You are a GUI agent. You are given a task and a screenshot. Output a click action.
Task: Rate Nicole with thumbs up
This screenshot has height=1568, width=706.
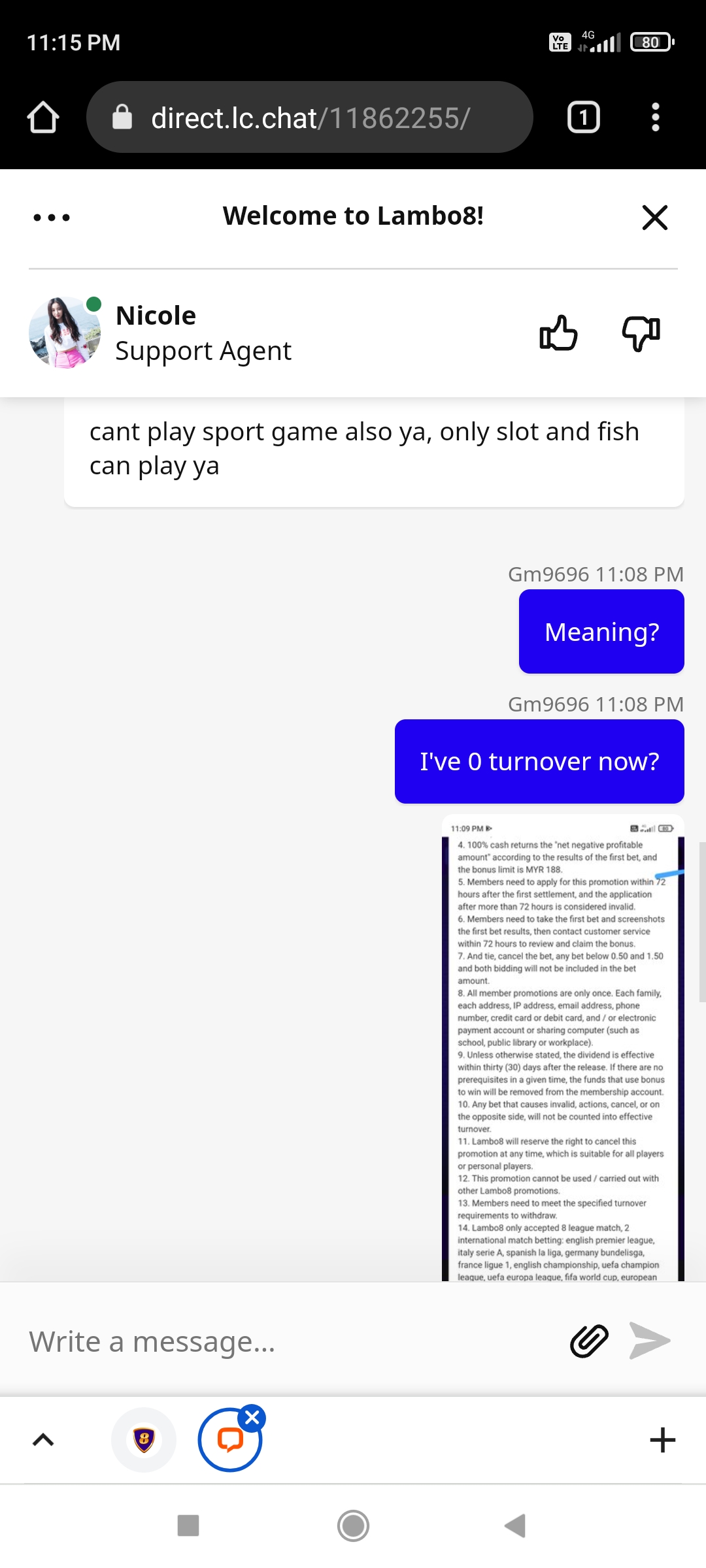click(558, 333)
